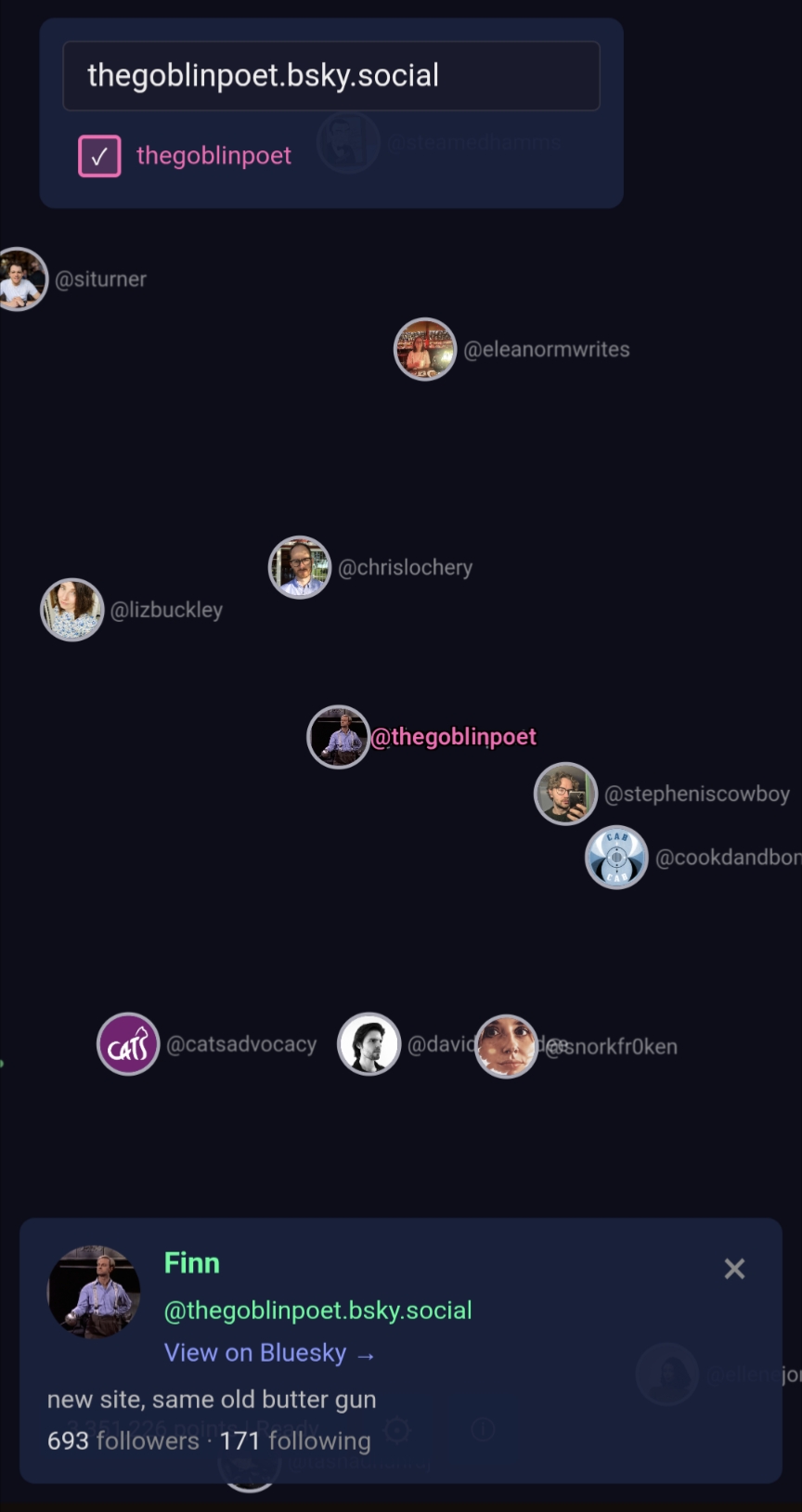
Task: Tap the highlighted @thegoblinpoet node
Action: coord(339,737)
